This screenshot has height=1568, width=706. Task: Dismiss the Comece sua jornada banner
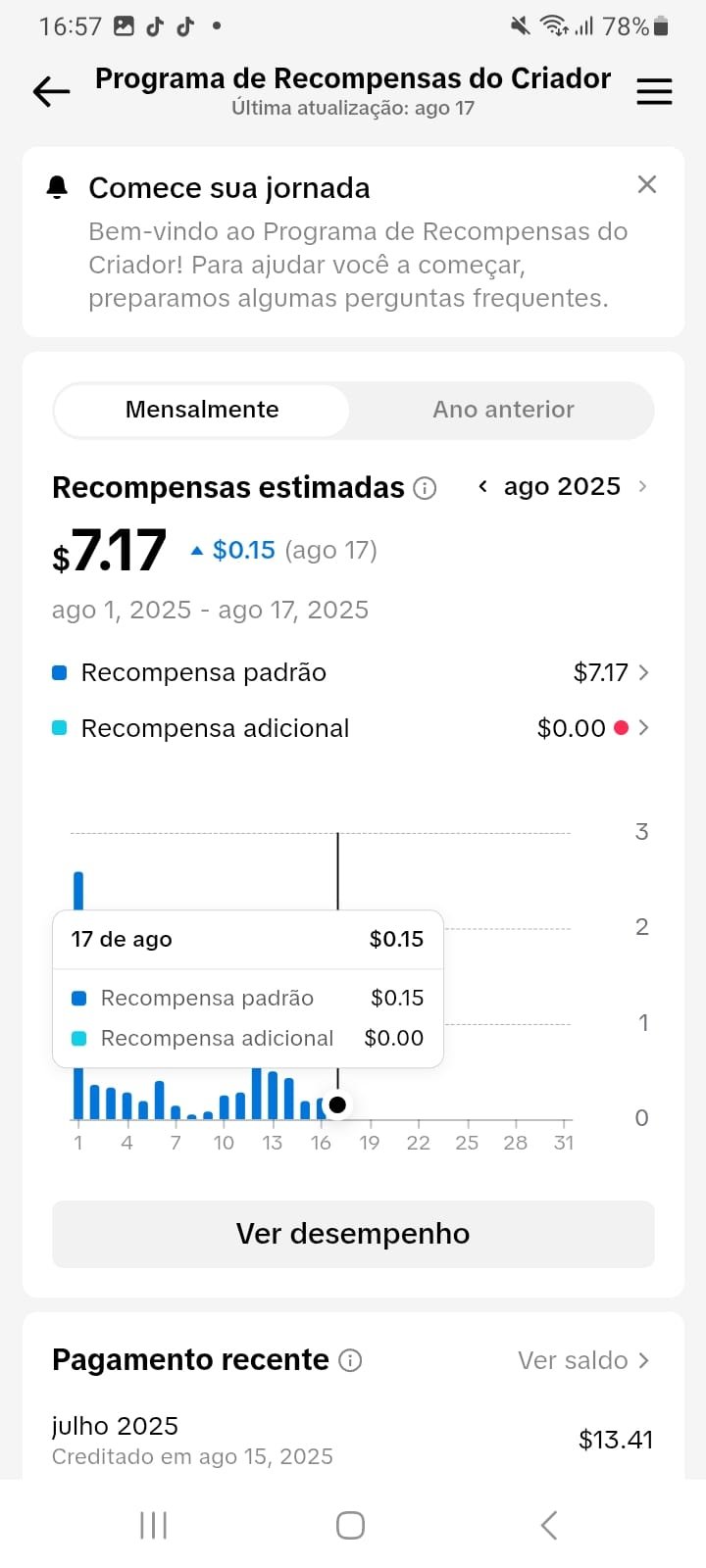[647, 184]
